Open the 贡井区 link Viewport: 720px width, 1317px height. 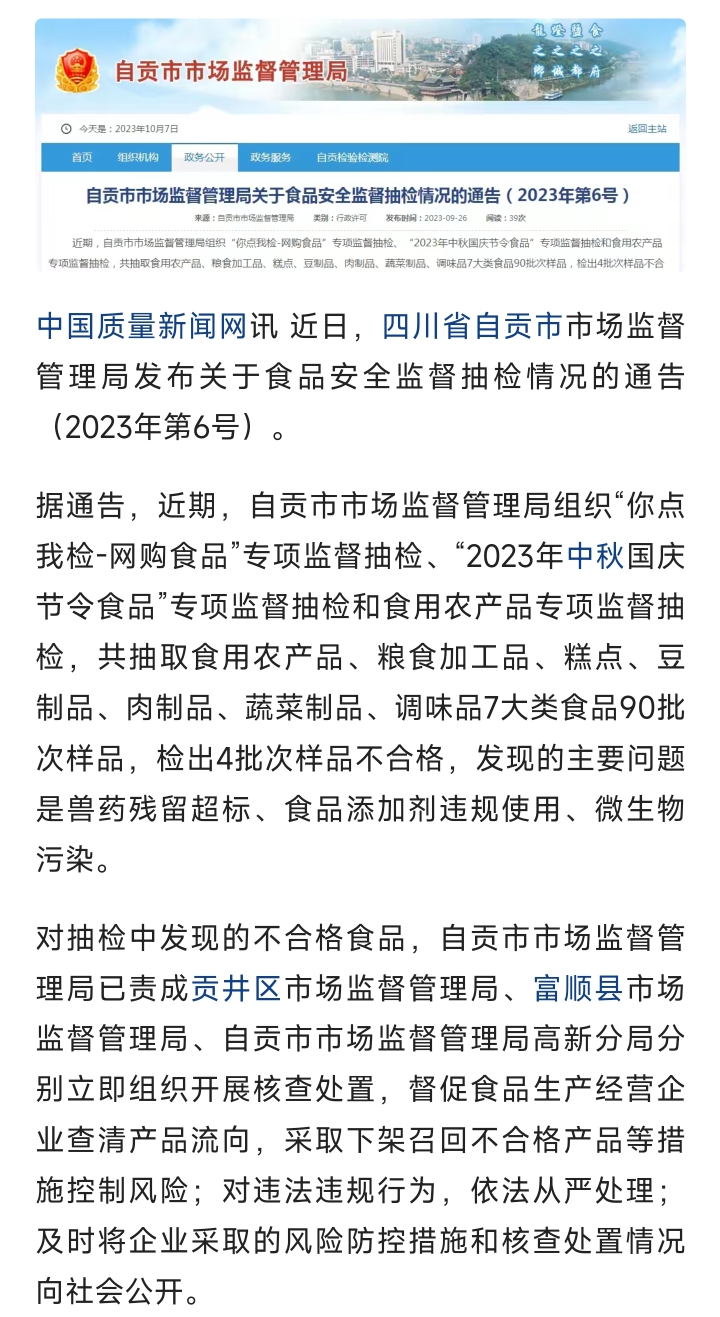click(x=236, y=989)
